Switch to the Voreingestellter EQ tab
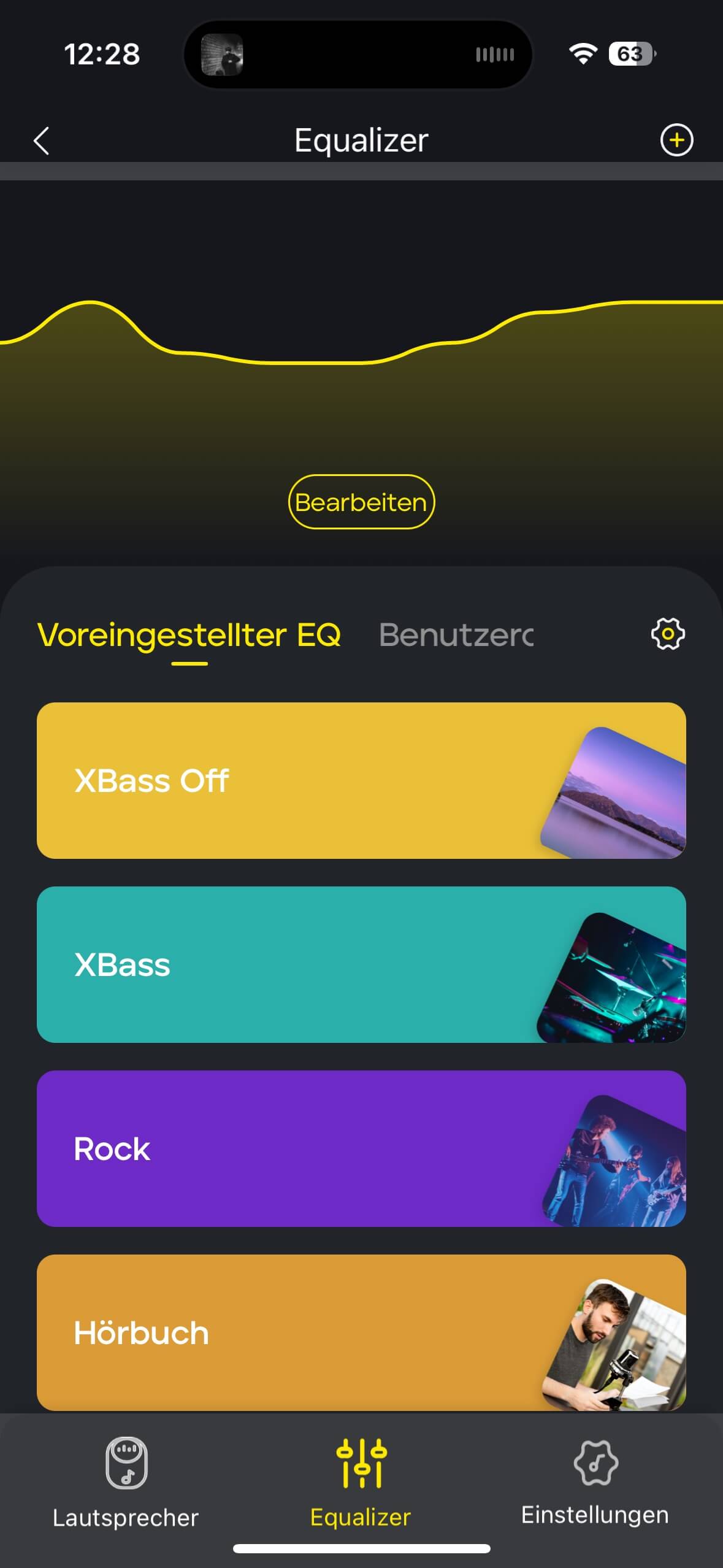Screen dimensions: 723x1568 point(189,635)
